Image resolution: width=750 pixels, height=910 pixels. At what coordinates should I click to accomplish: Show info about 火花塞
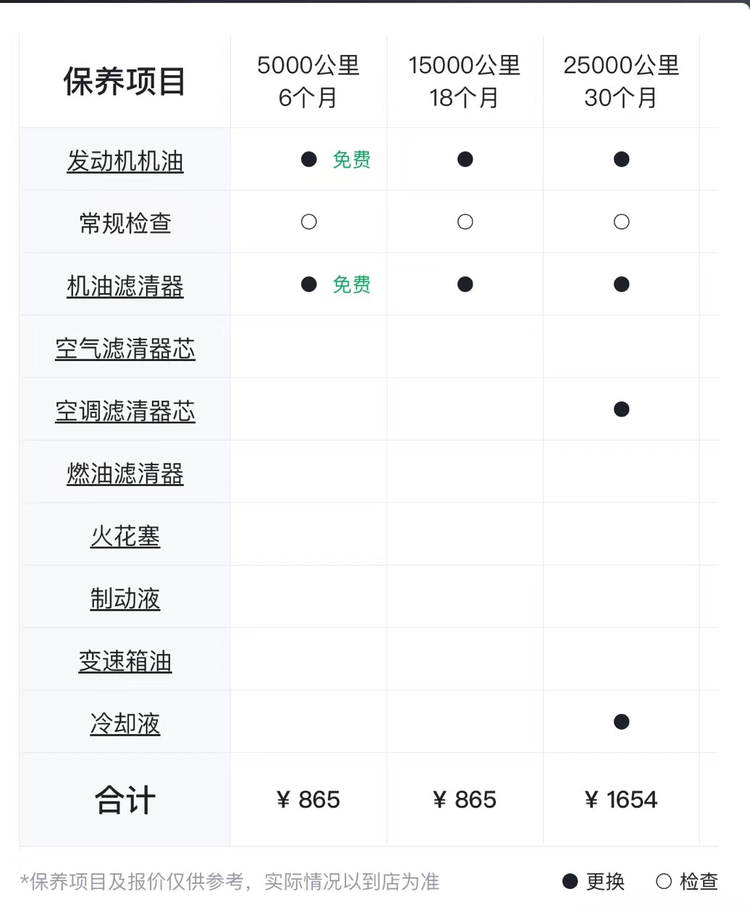(125, 537)
